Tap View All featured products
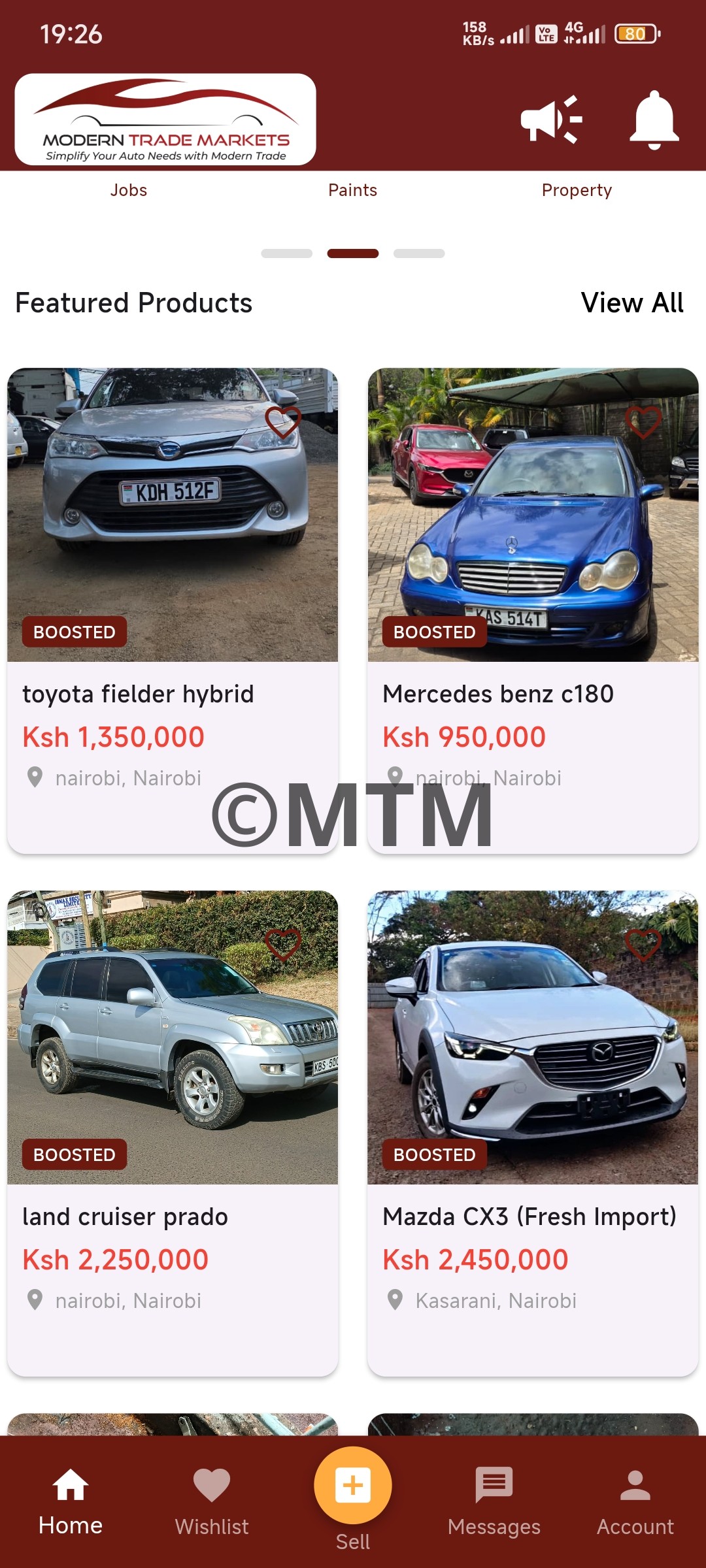Screen dimensions: 706x1568 [x=631, y=303]
